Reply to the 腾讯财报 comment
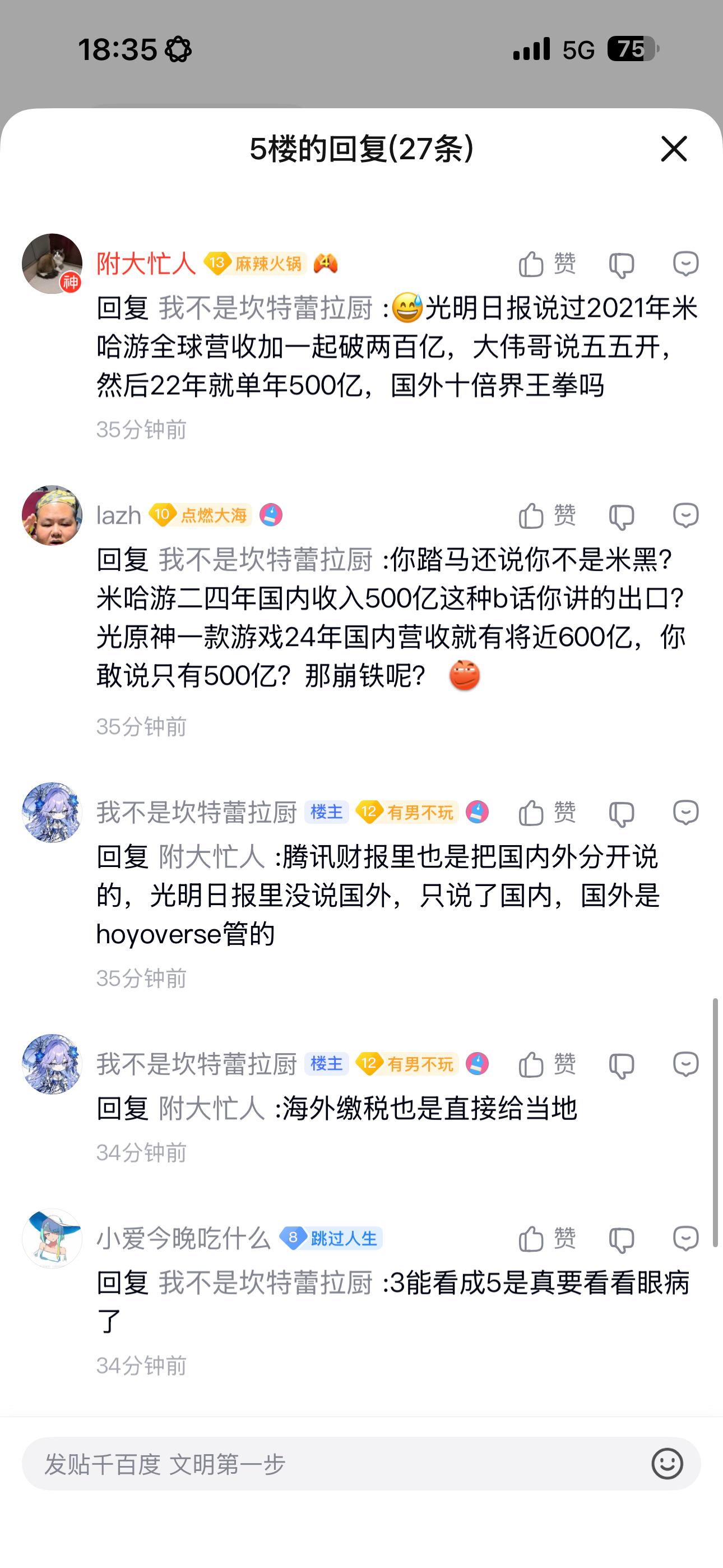Viewport: 723px width, 1568px height. tap(685, 813)
